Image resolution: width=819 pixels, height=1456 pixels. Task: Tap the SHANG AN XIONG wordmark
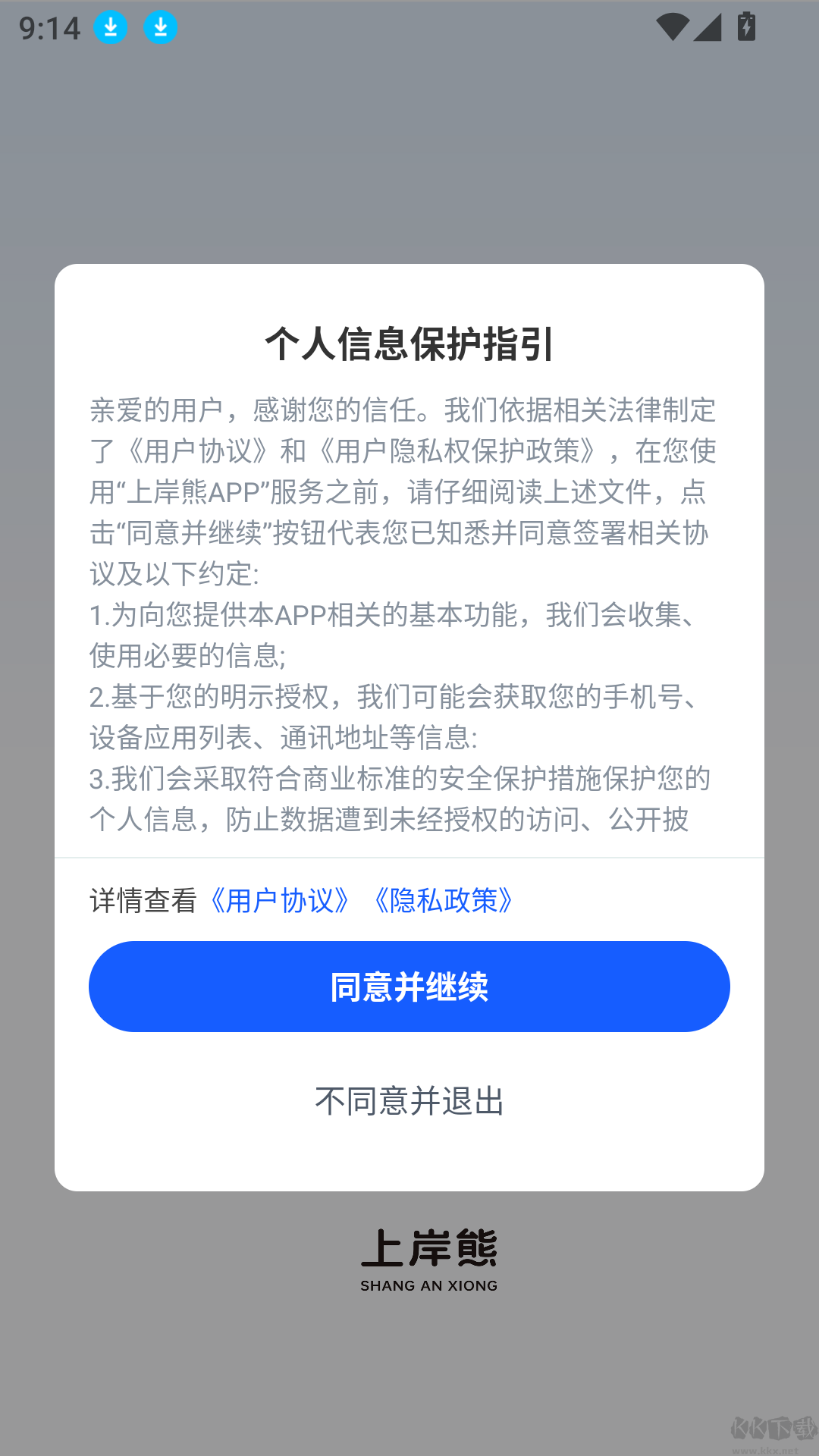[x=429, y=1285]
